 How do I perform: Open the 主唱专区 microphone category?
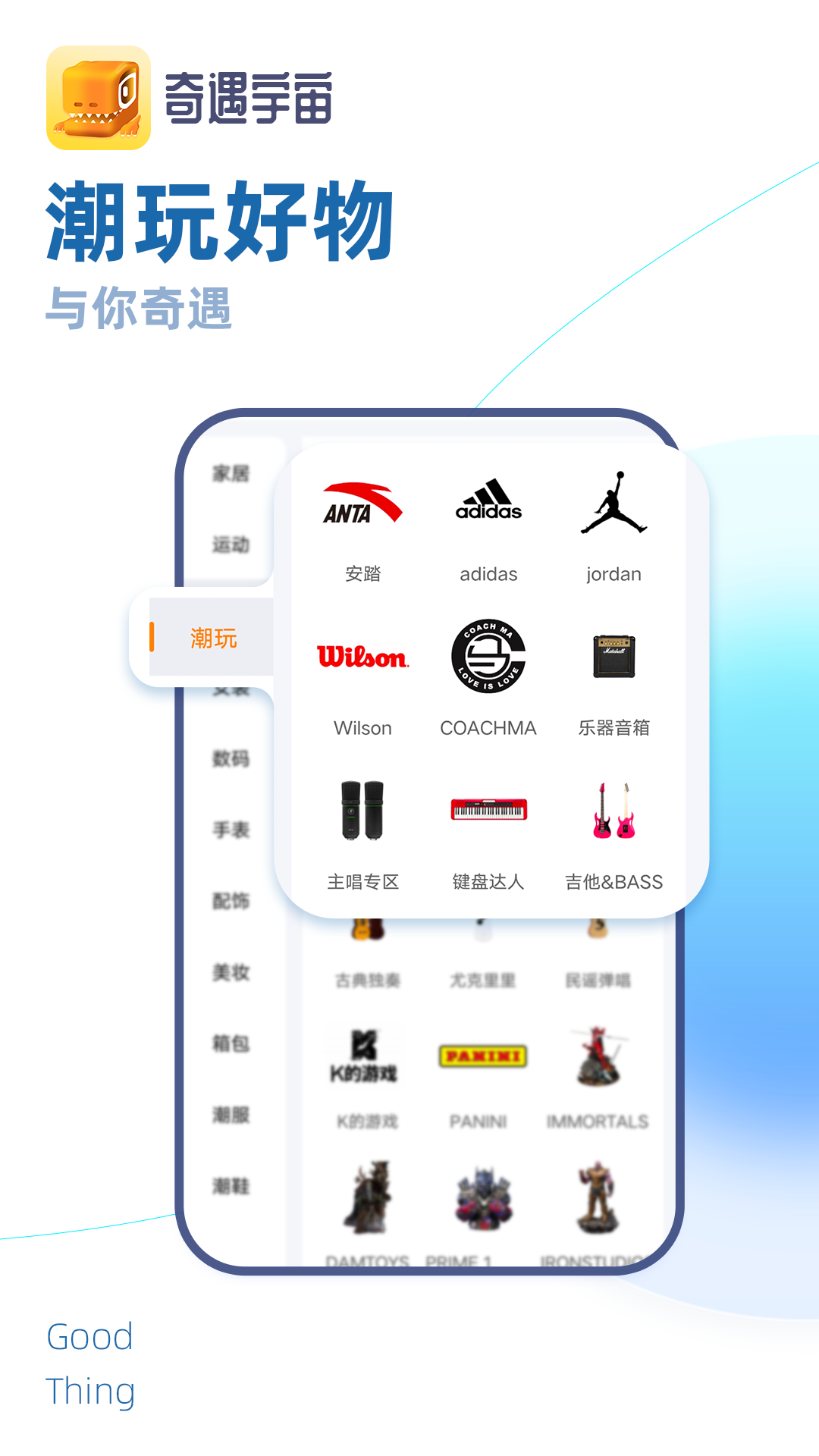[364, 811]
